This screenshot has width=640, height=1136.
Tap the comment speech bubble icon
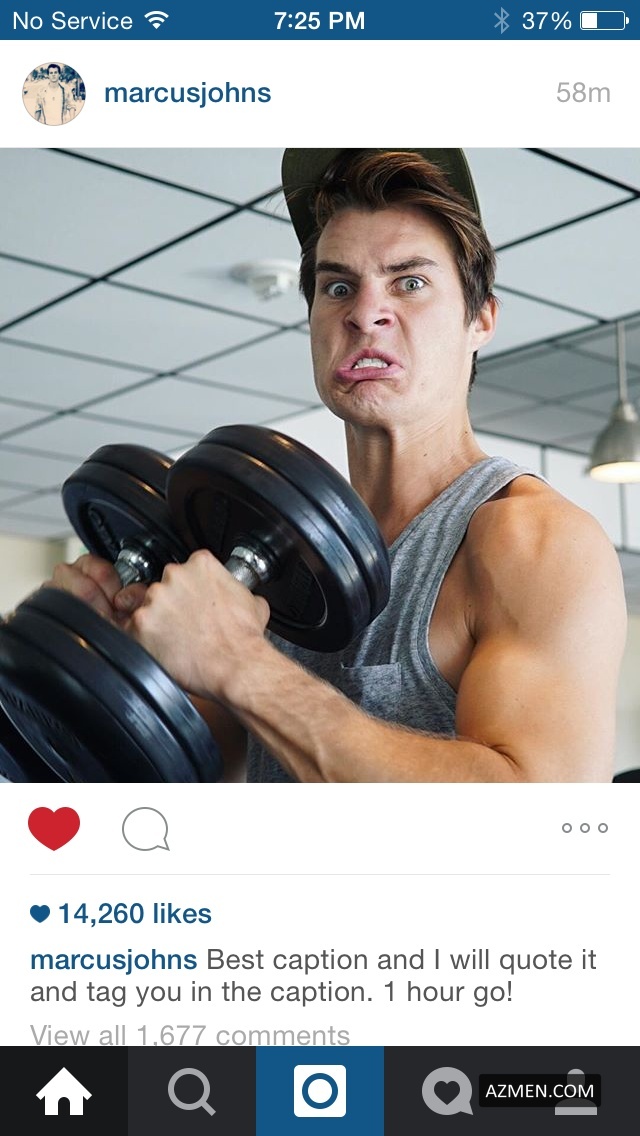coord(145,830)
